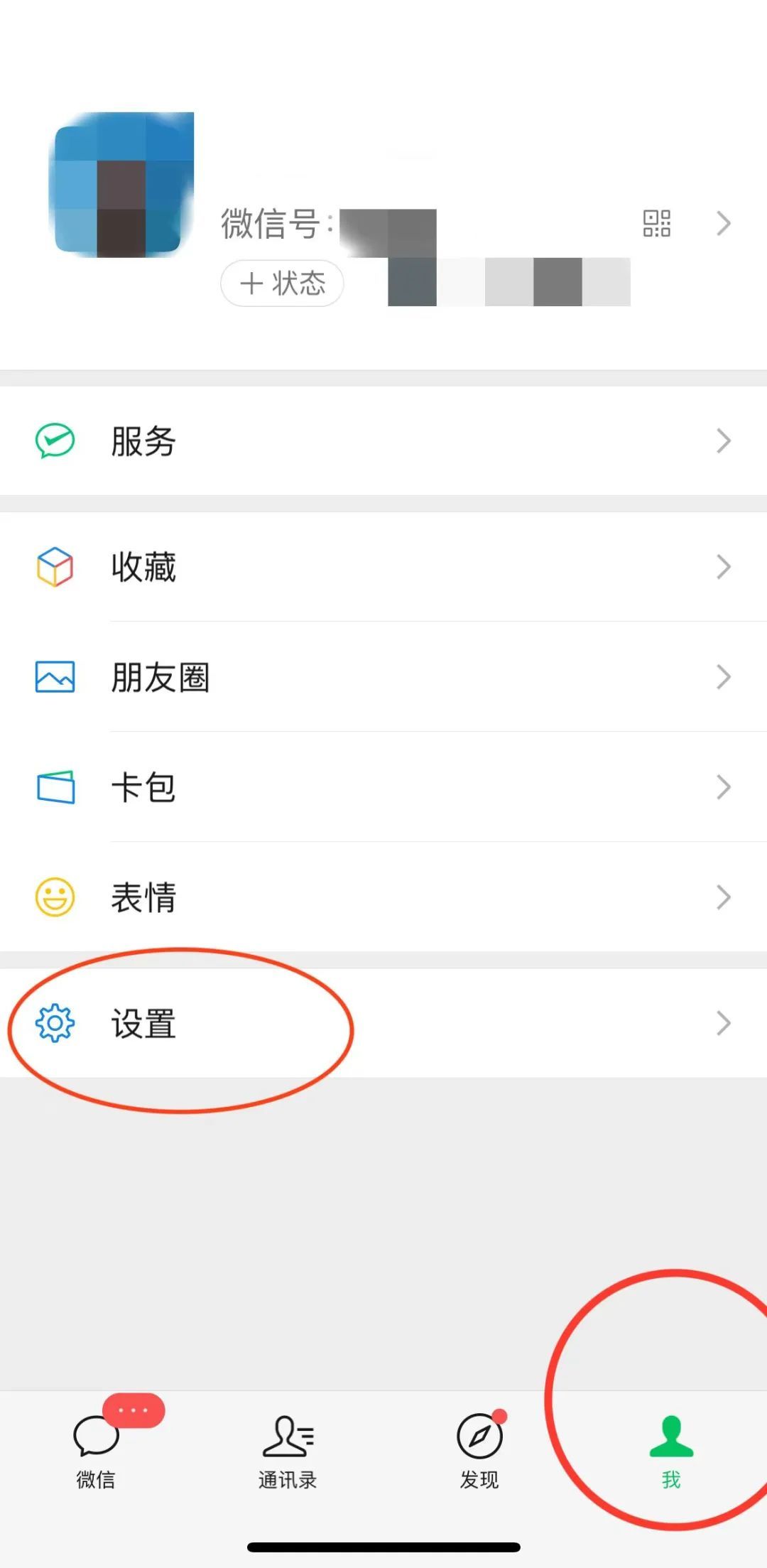Image resolution: width=767 pixels, height=1568 pixels.
Task: Add a status with the 状态 button
Action: [281, 283]
